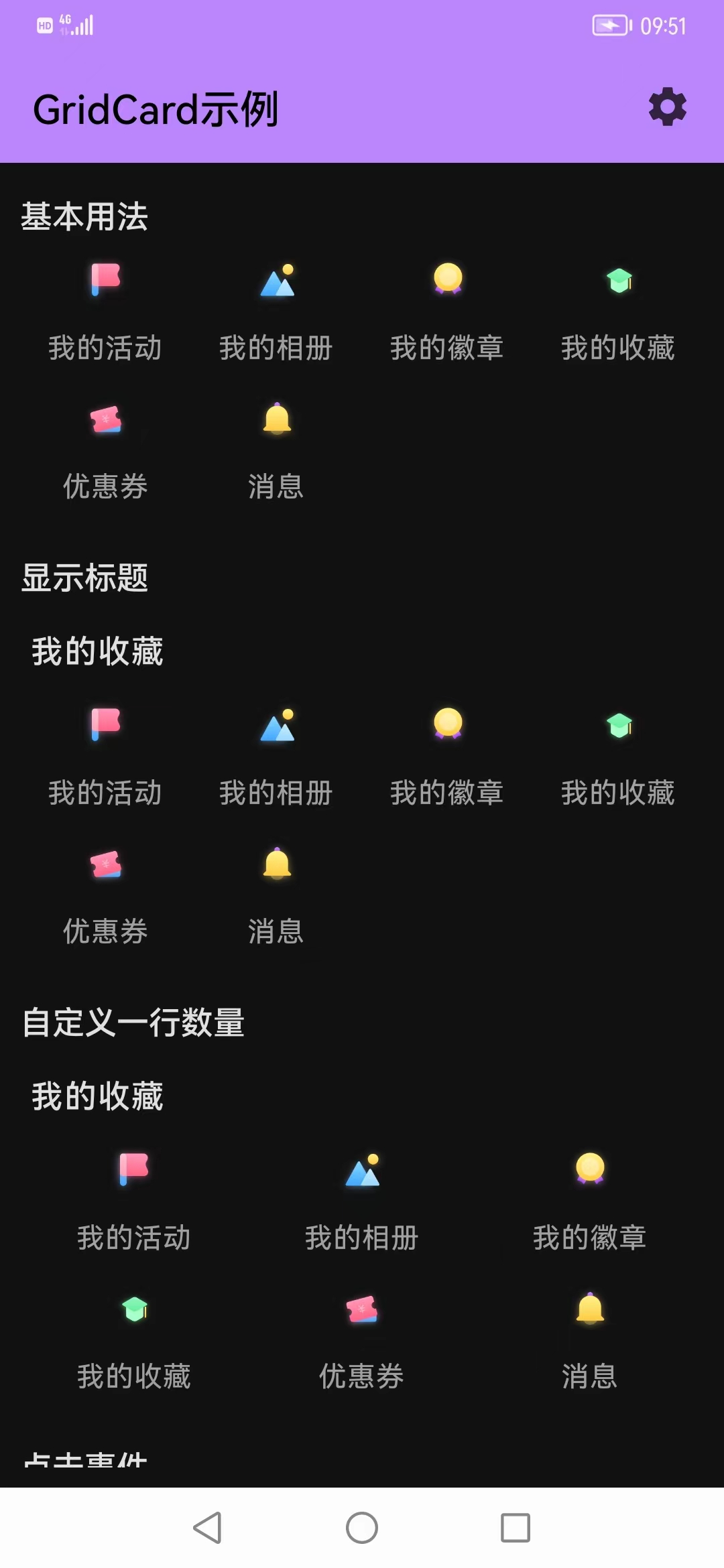Open 我的活动 under 自定义一行数量
This screenshot has height=1568, width=724.
click(x=134, y=1201)
